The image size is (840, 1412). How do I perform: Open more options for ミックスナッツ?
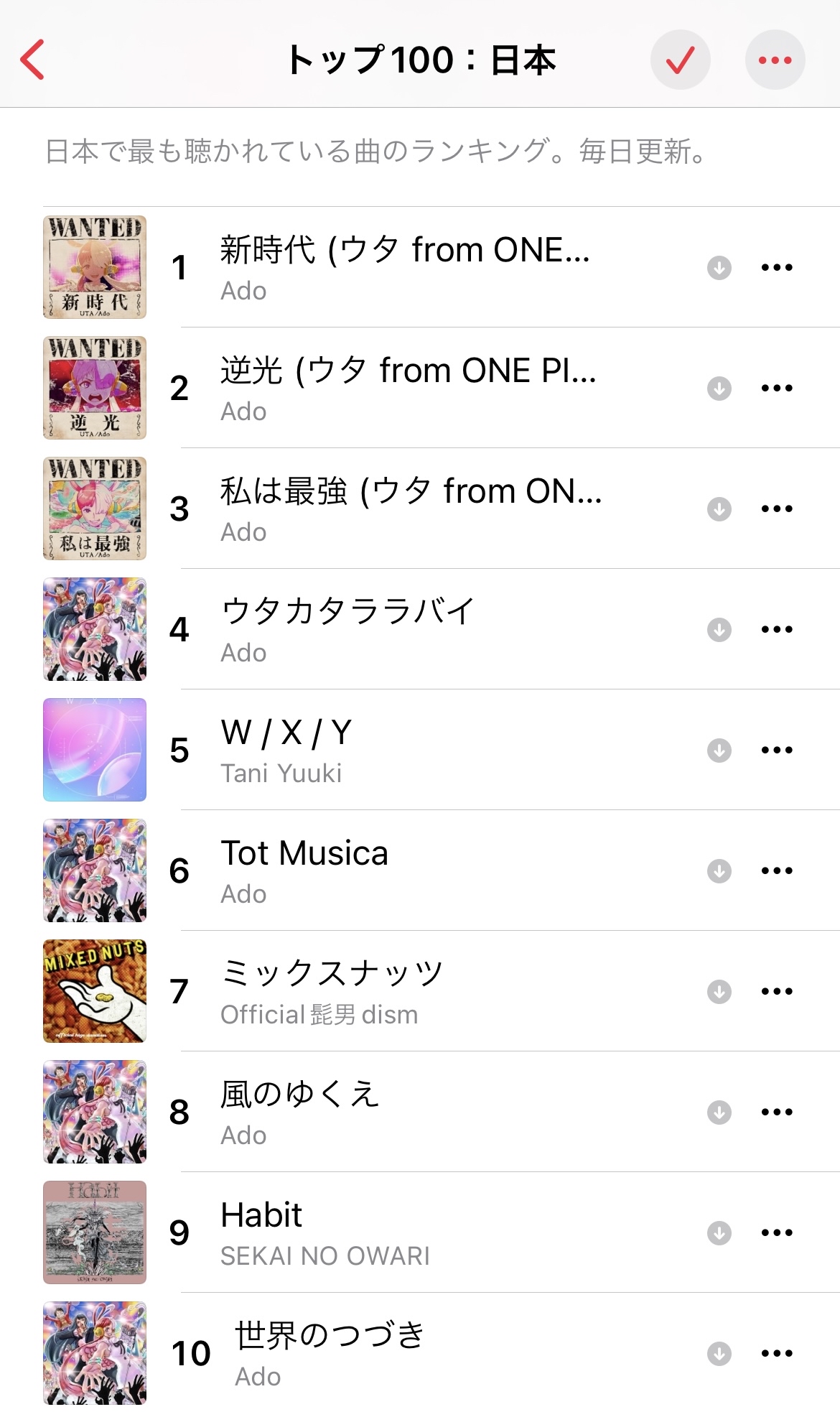point(777,991)
